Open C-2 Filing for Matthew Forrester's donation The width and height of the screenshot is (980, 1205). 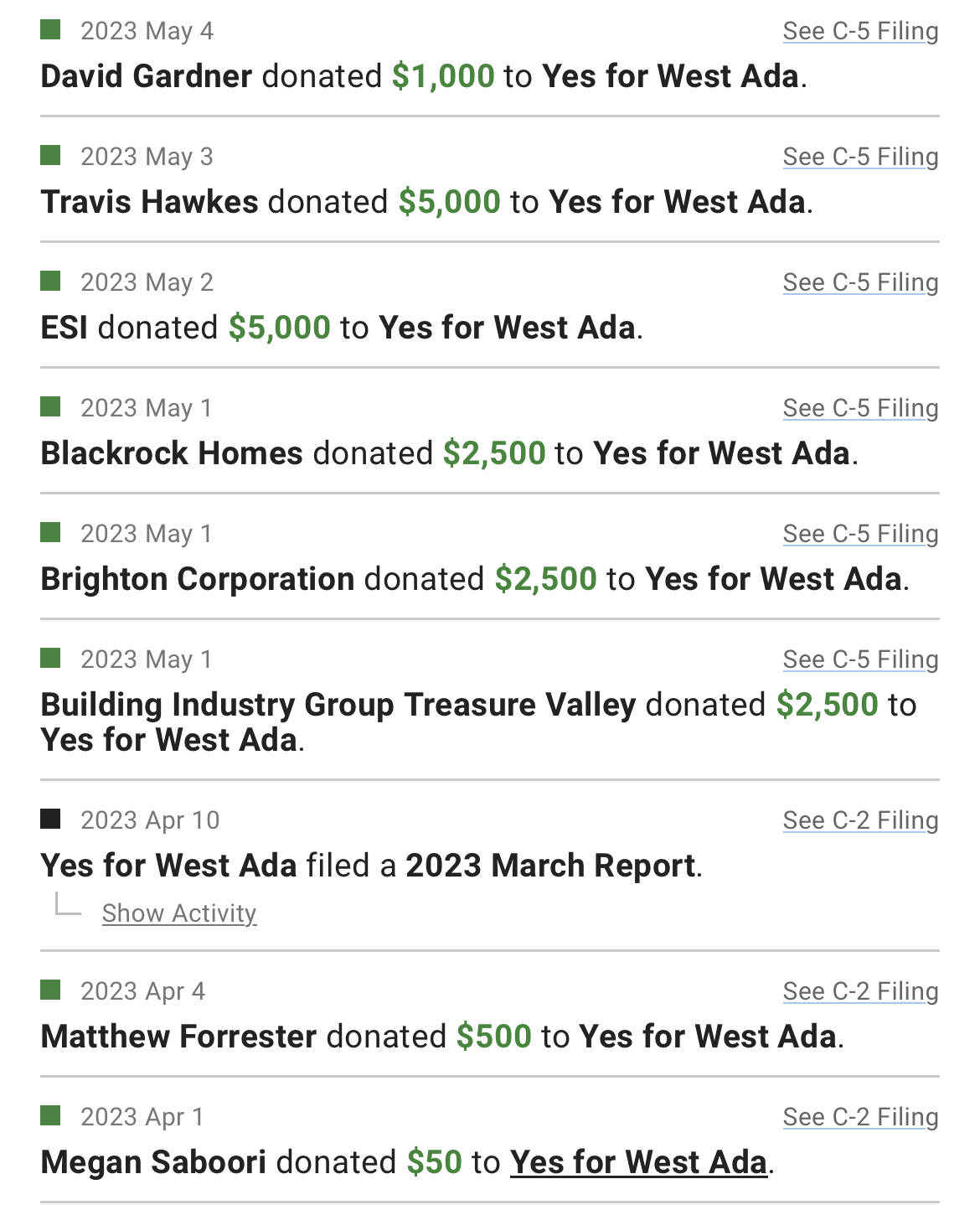tap(860, 991)
